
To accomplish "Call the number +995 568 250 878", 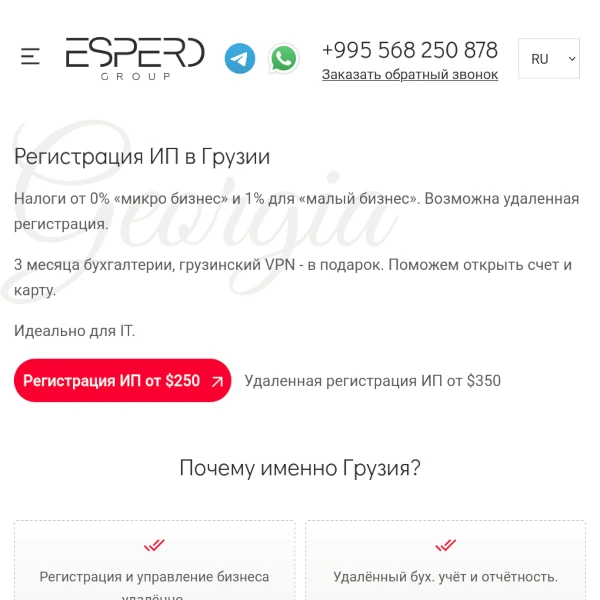I will [409, 50].
